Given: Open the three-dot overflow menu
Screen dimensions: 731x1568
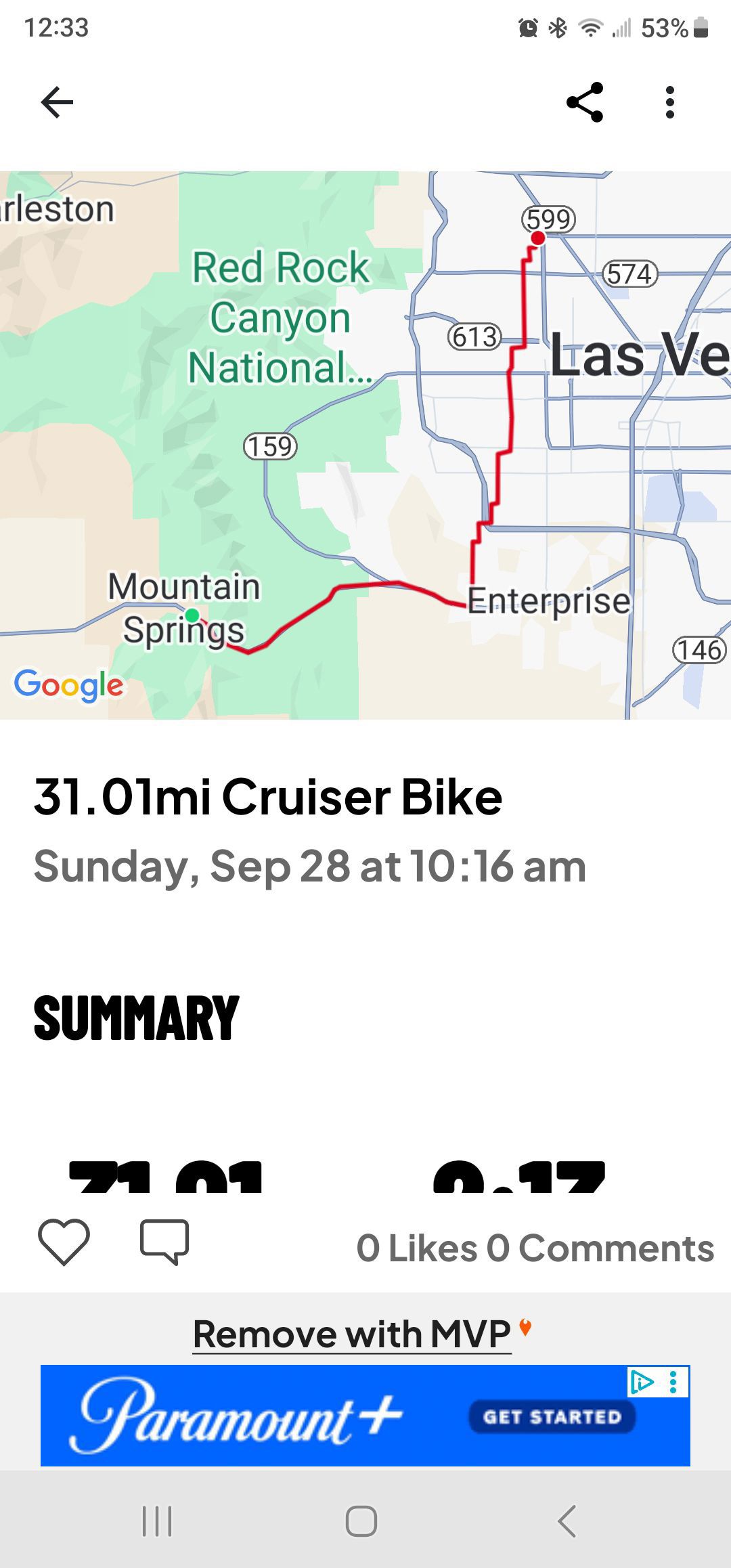Looking at the screenshot, I should coord(670,103).
